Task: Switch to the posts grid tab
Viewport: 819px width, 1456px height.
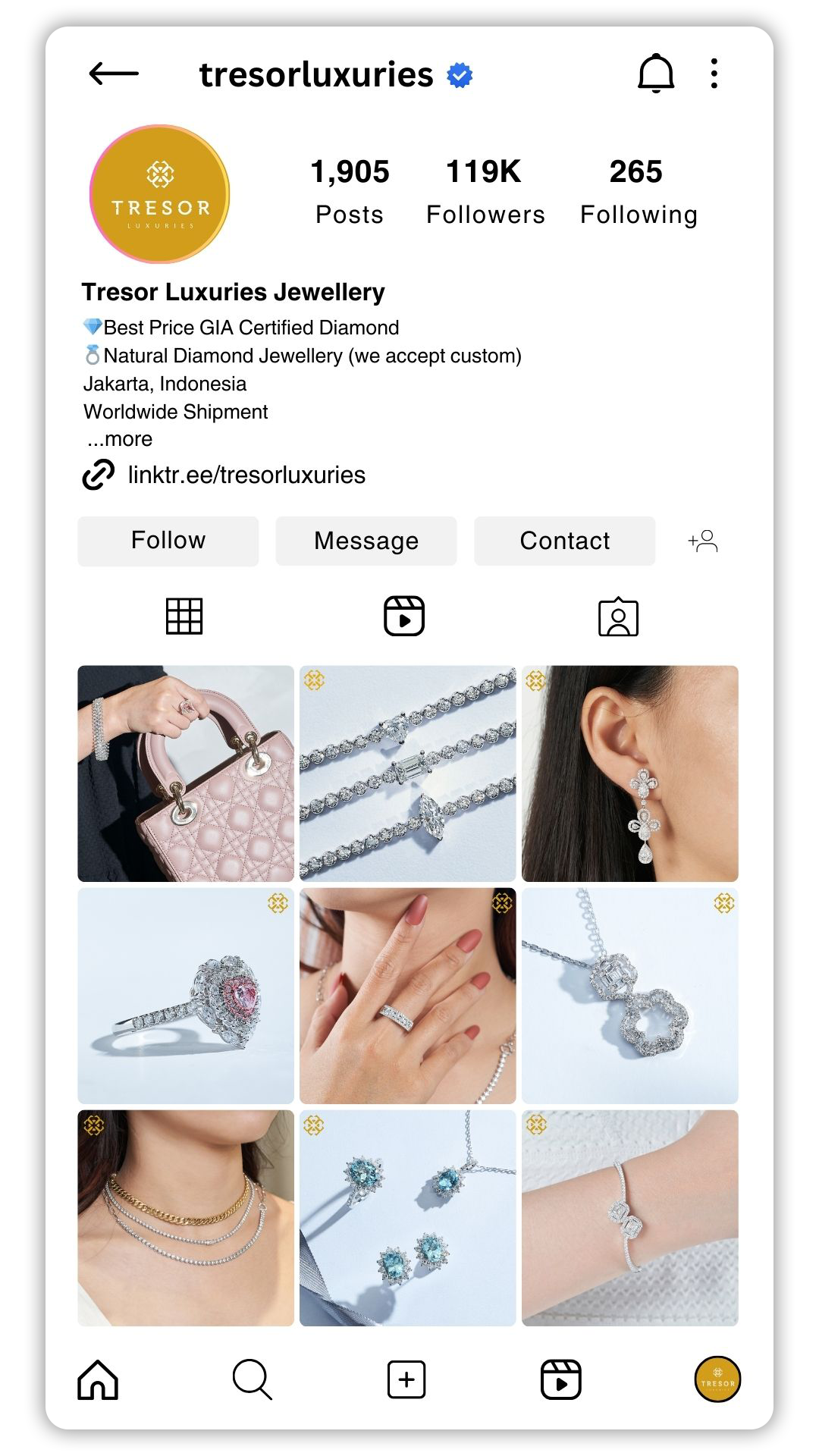Action: pyautogui.click(x=184, y=616)
